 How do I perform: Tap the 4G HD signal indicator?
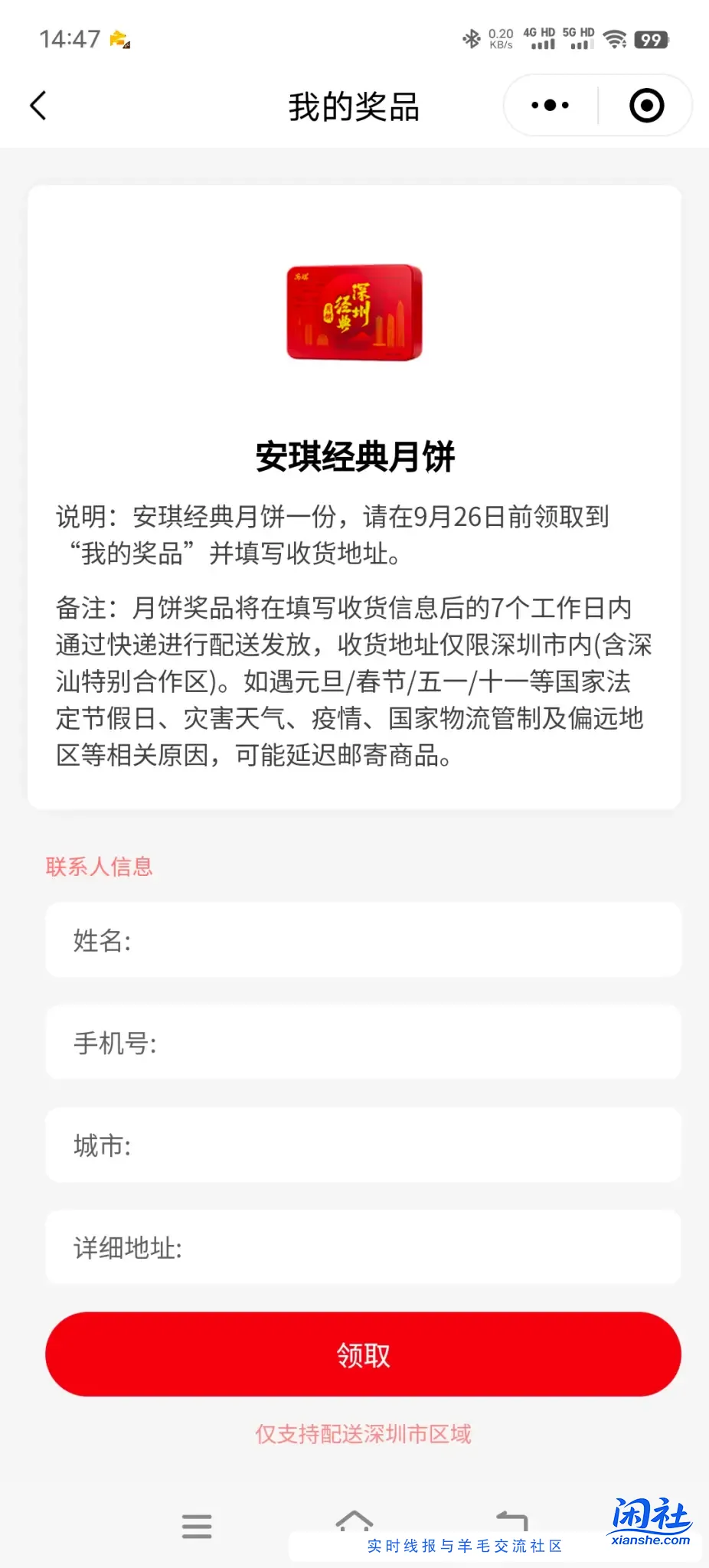[541, 38]
